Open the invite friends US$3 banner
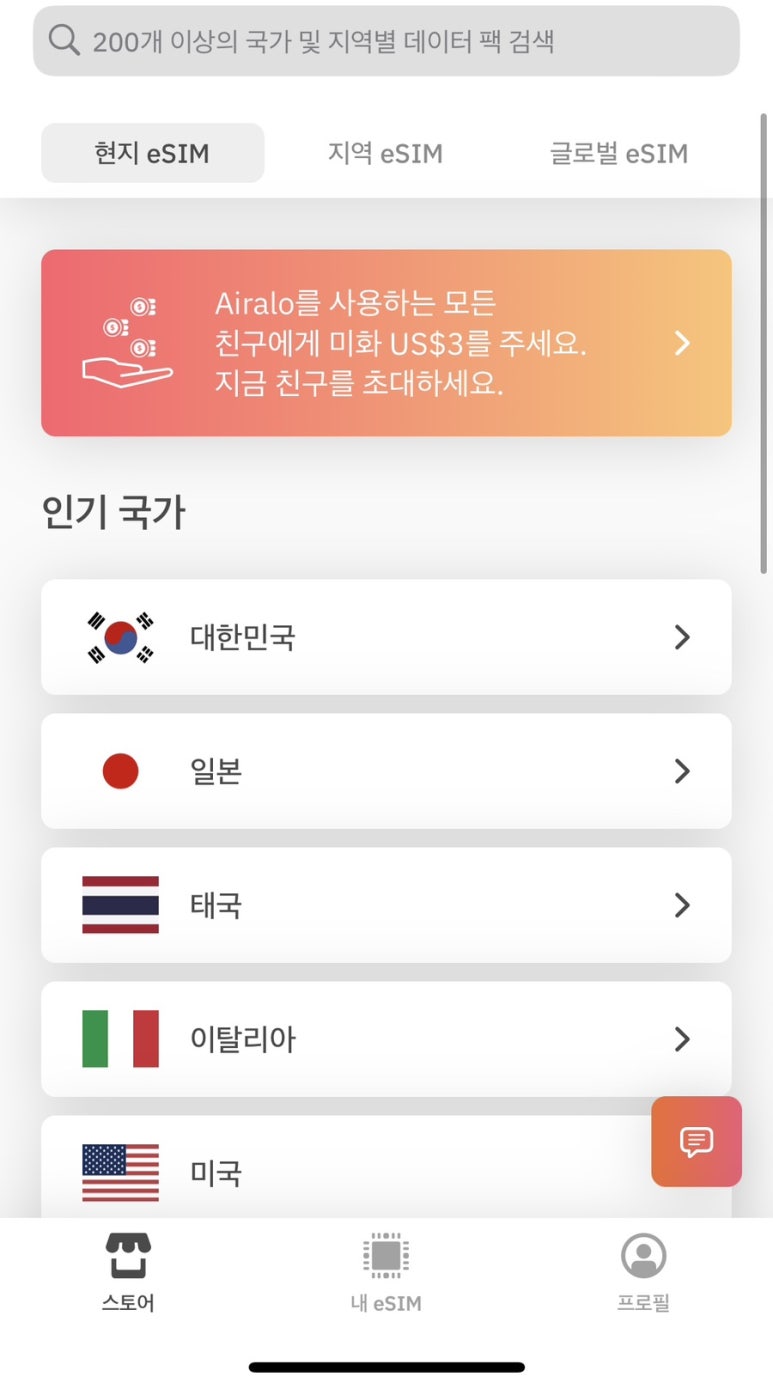The height and width of the screenshot is (1389, 773). point(386,343)
